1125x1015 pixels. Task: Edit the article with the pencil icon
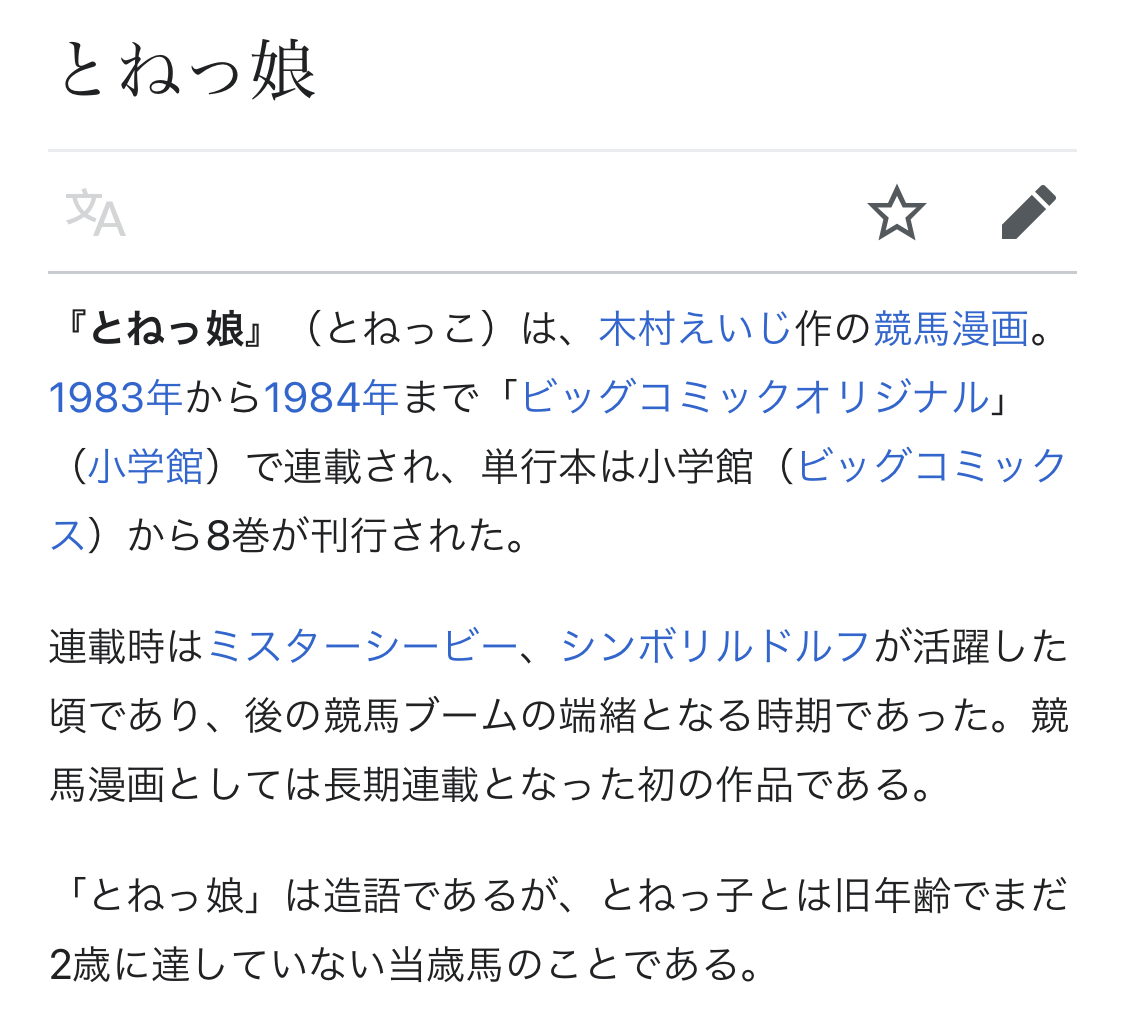tap(1028, 213)
